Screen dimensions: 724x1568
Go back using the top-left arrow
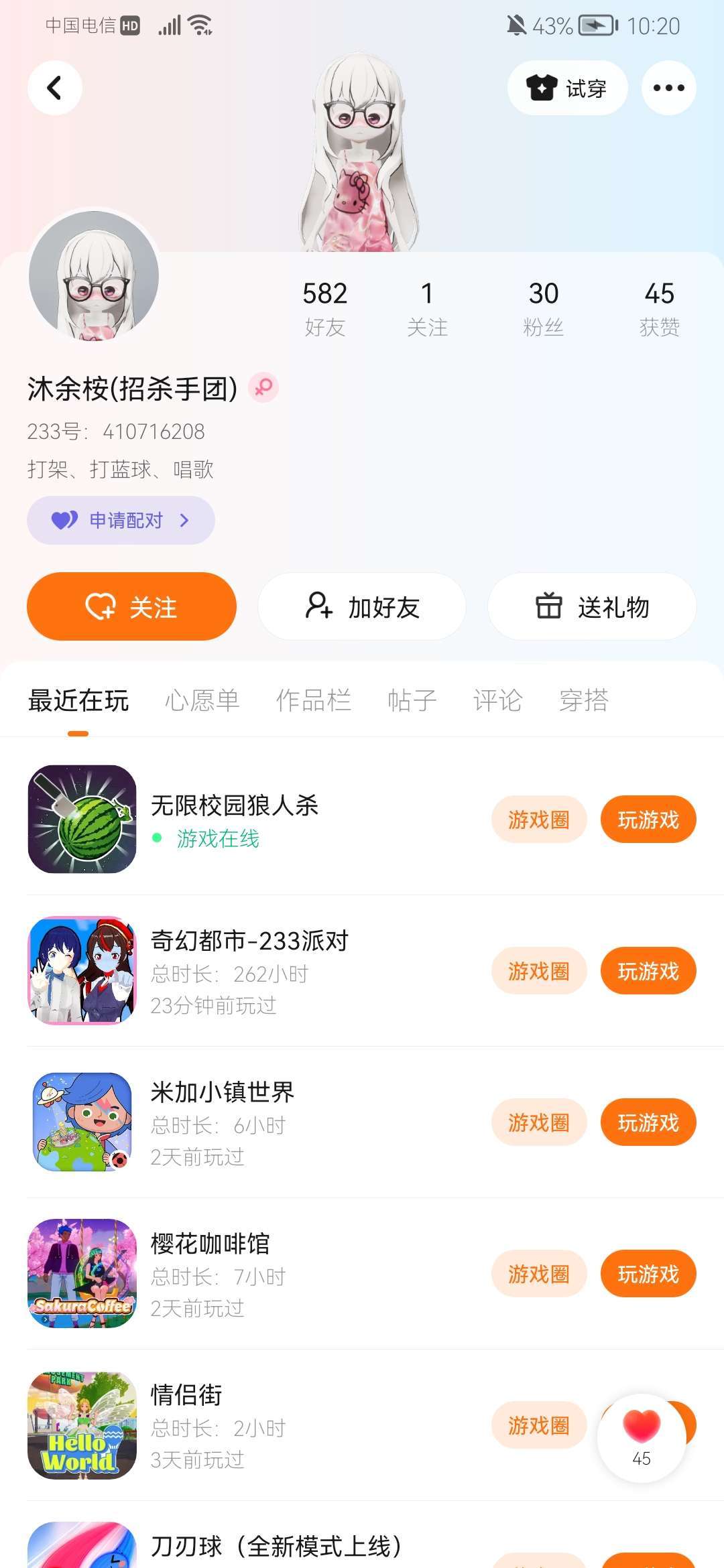[54, 88]
